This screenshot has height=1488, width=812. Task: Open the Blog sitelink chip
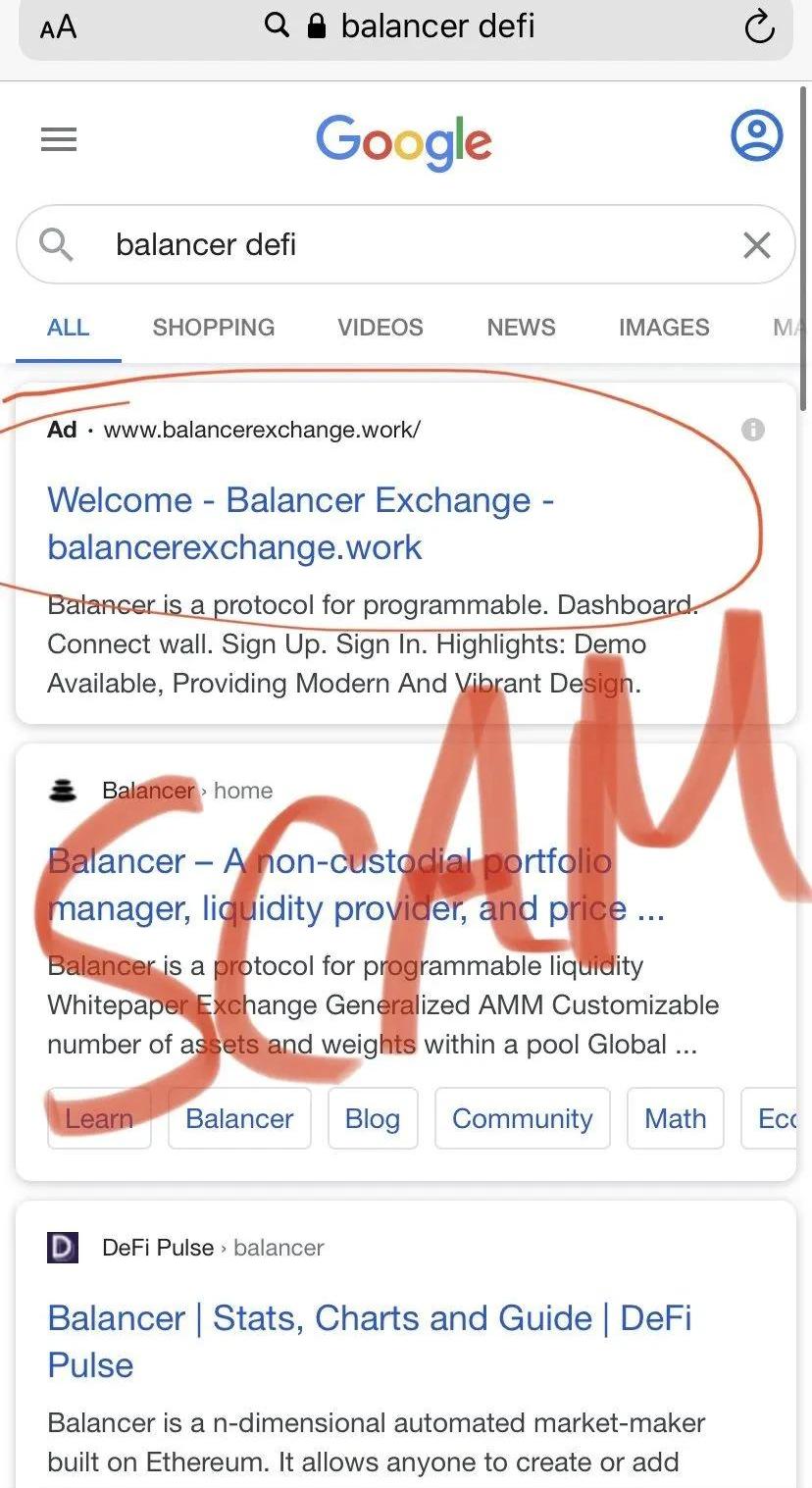point(373,1118)
